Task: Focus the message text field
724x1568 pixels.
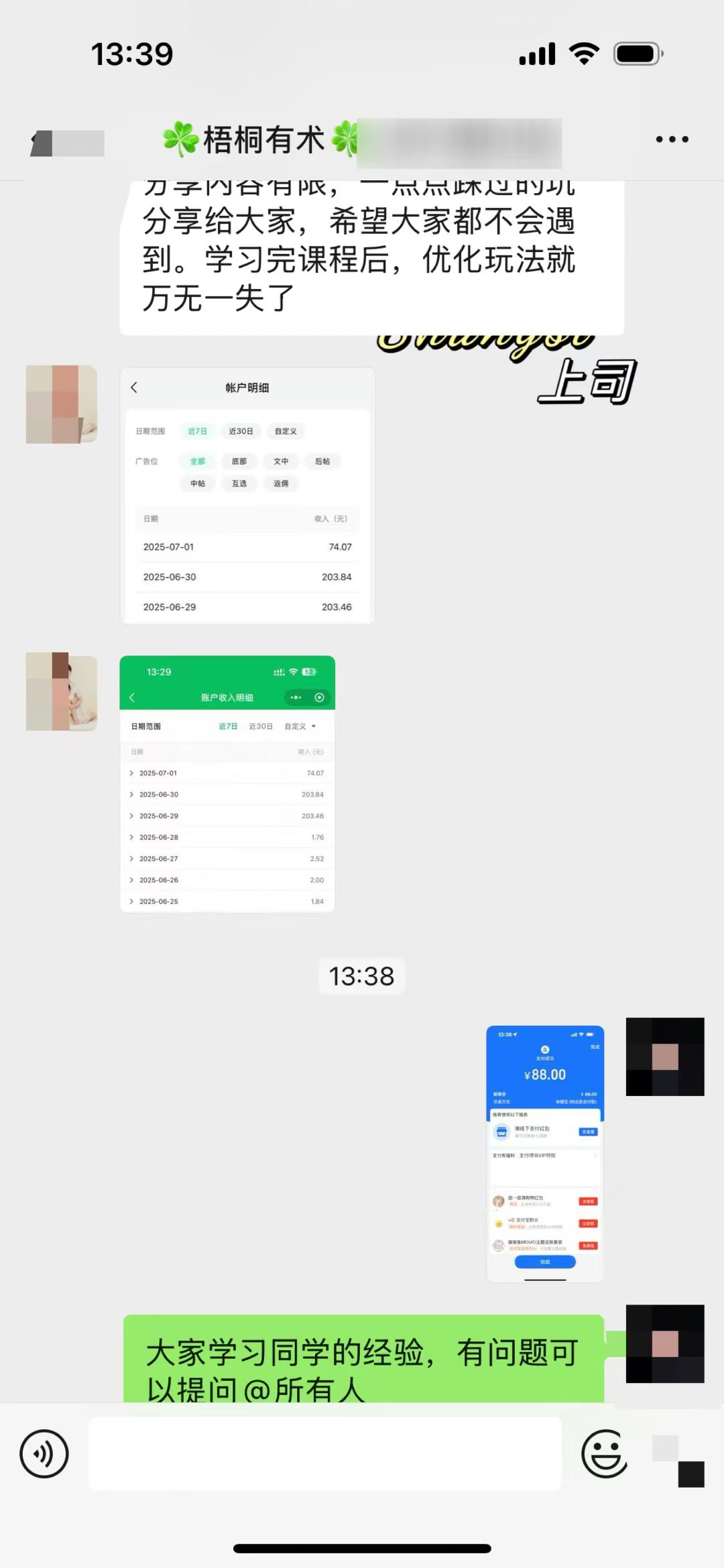Action: point(325,1453)
